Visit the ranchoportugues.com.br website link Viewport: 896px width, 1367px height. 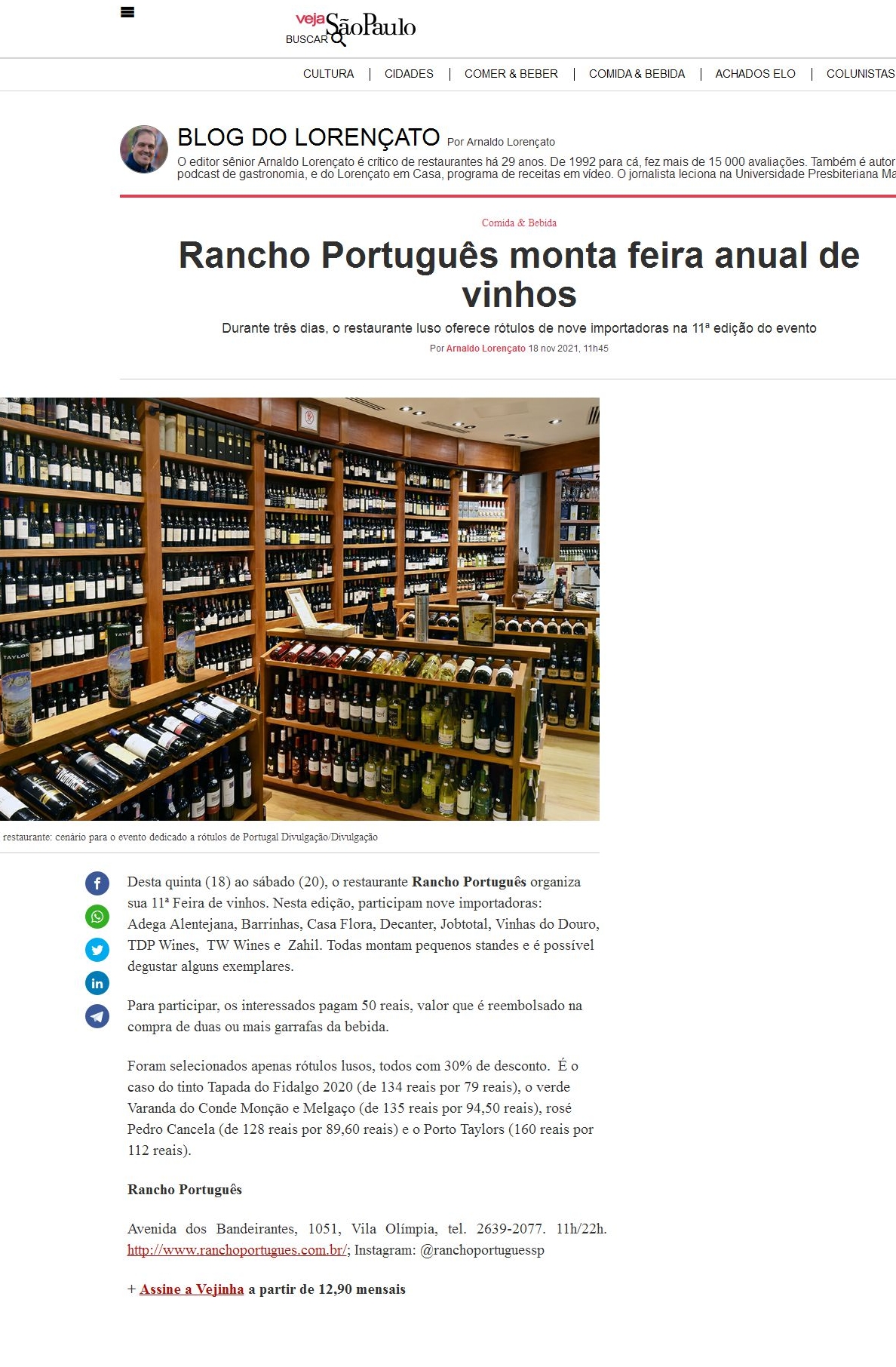(238, 1250)
